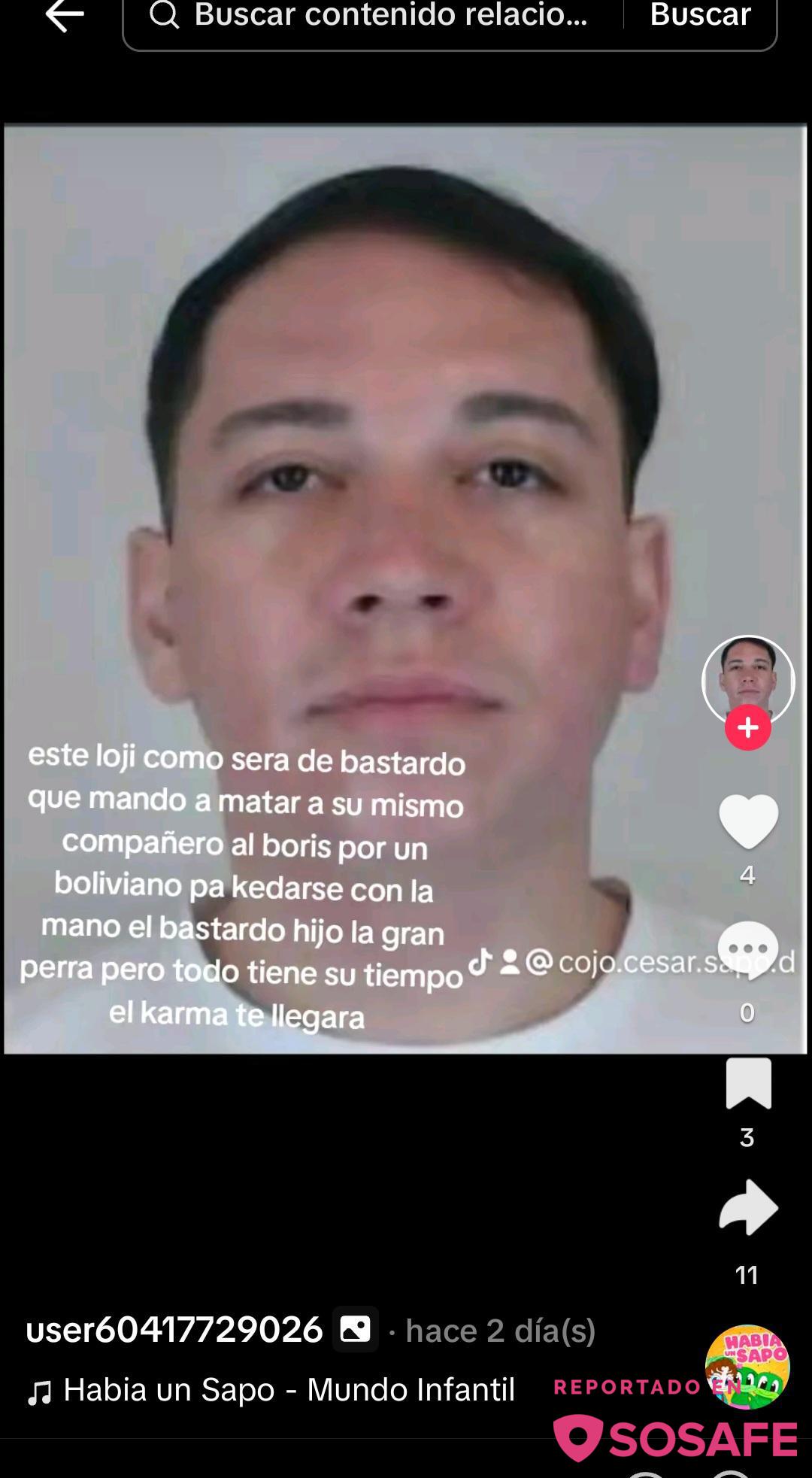Open the related content search field

pos(389,17)
